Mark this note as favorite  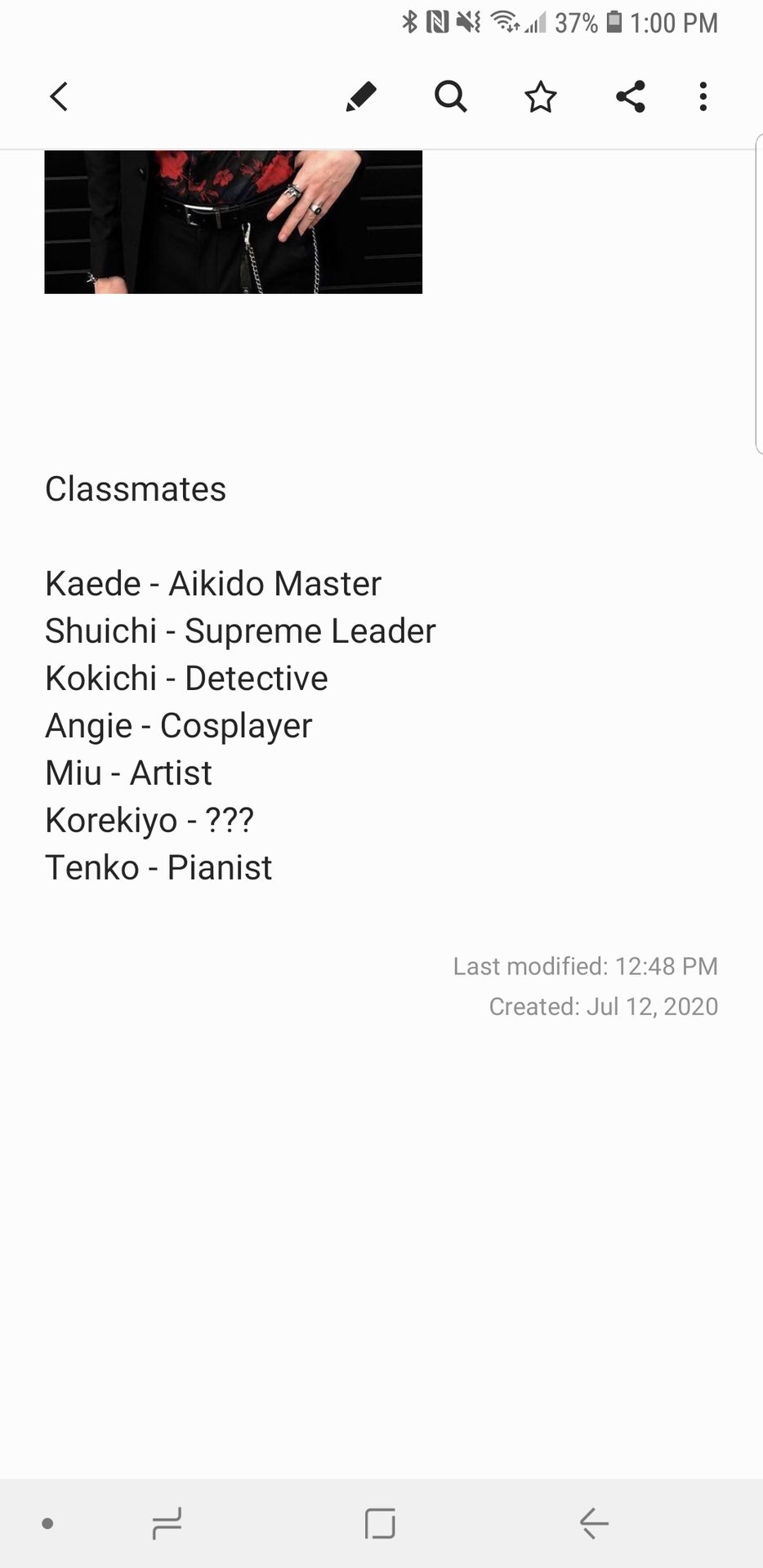(x=540, y=97)
